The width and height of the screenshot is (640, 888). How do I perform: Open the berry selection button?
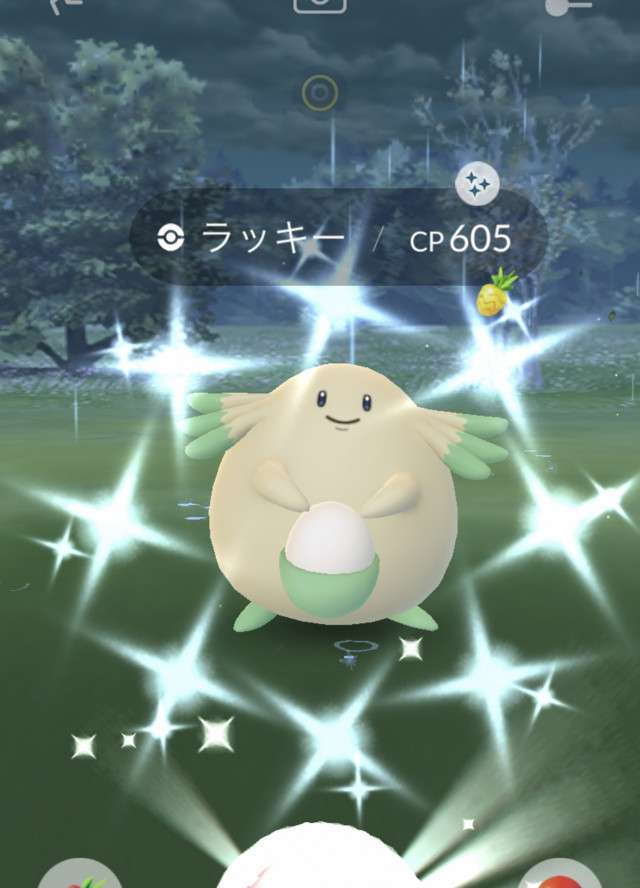tap(80, 874)
